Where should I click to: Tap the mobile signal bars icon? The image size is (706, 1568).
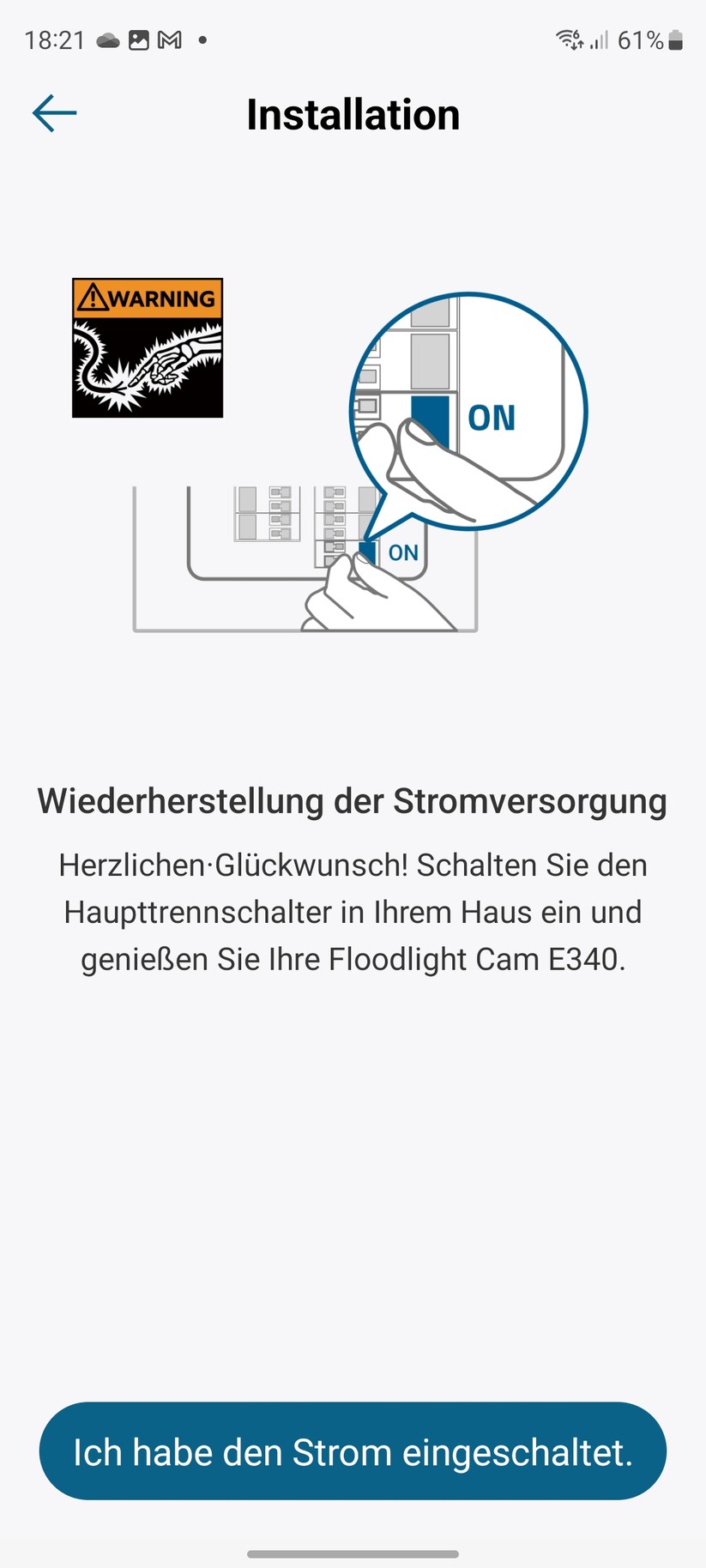pyautogui.click(x=601, y=39)
